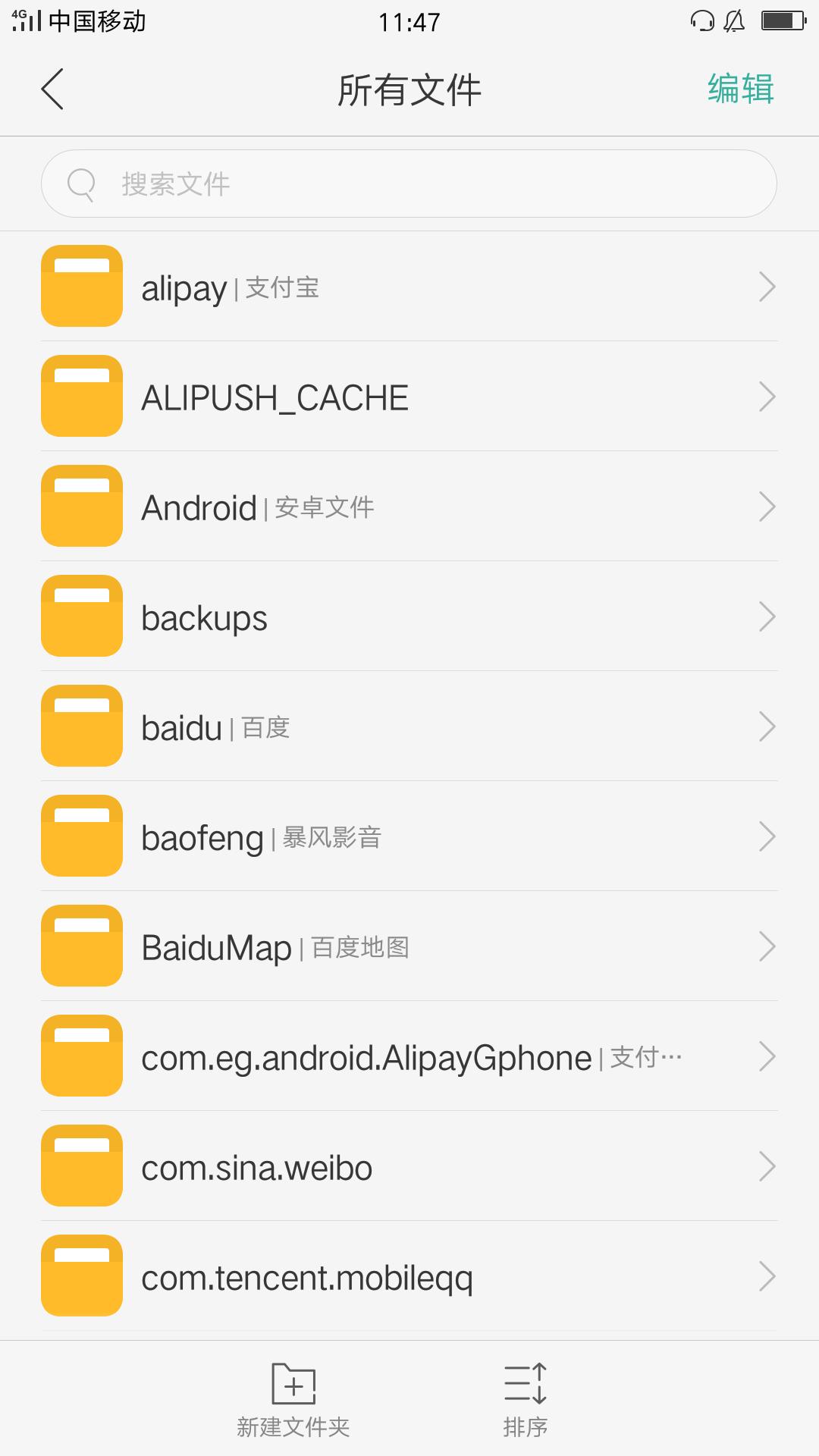The image size is (819, 1456).
Task: Open com.tencent.mobileqq using its chevron
Action: pyautogui.click(x=767, y=1276)
